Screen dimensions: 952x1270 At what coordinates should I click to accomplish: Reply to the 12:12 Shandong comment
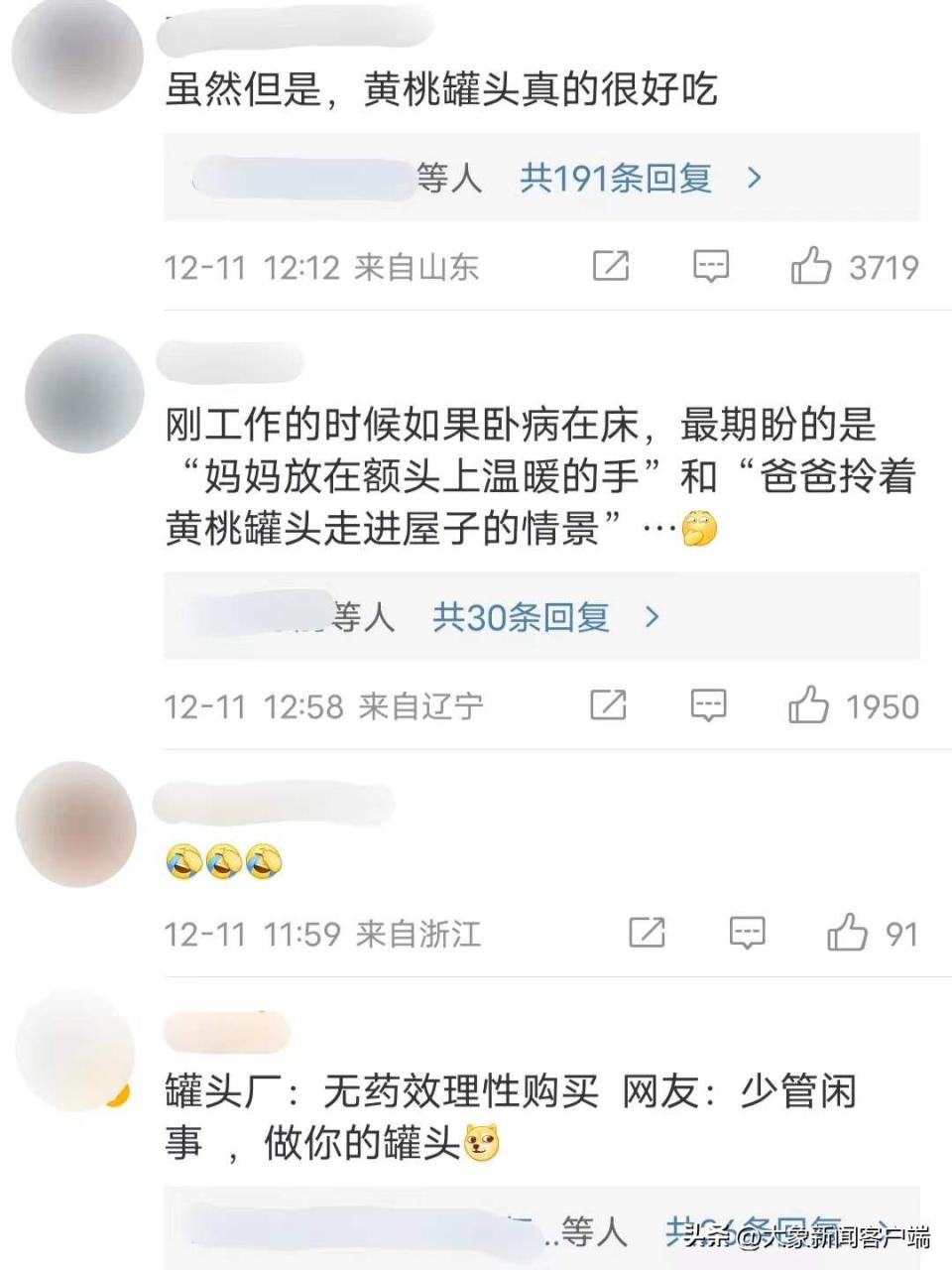click(x=711, y=266)
